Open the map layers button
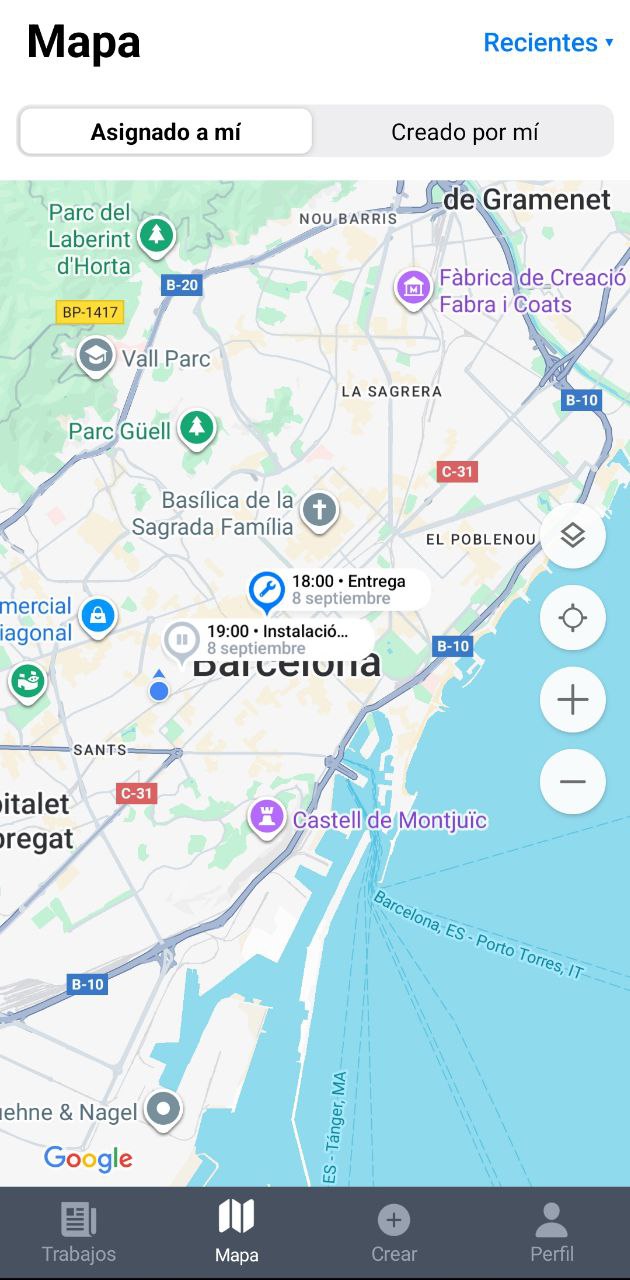630x1280 pixels. coord(572,536)
